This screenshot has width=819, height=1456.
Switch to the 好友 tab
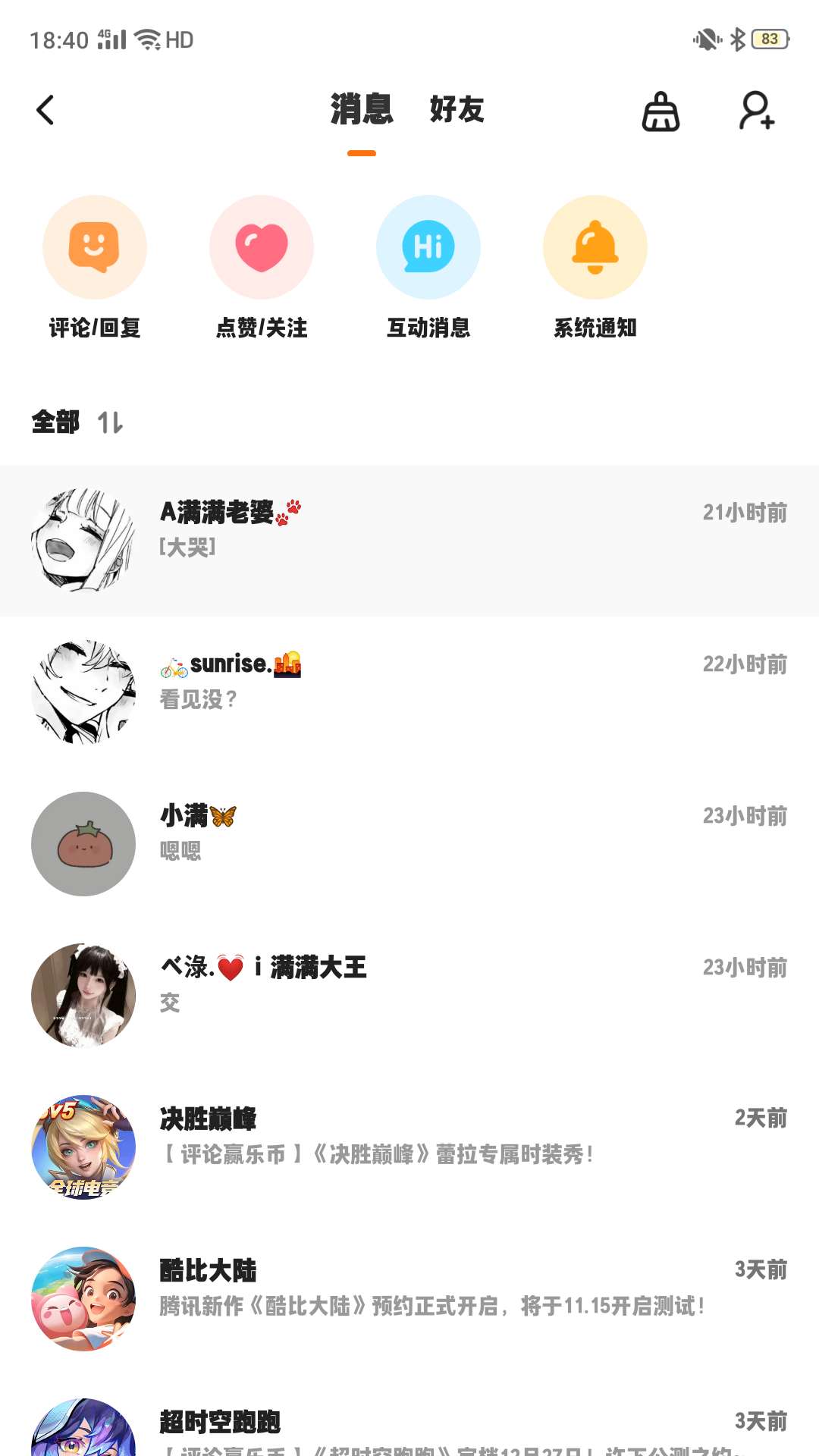[457, 111]
